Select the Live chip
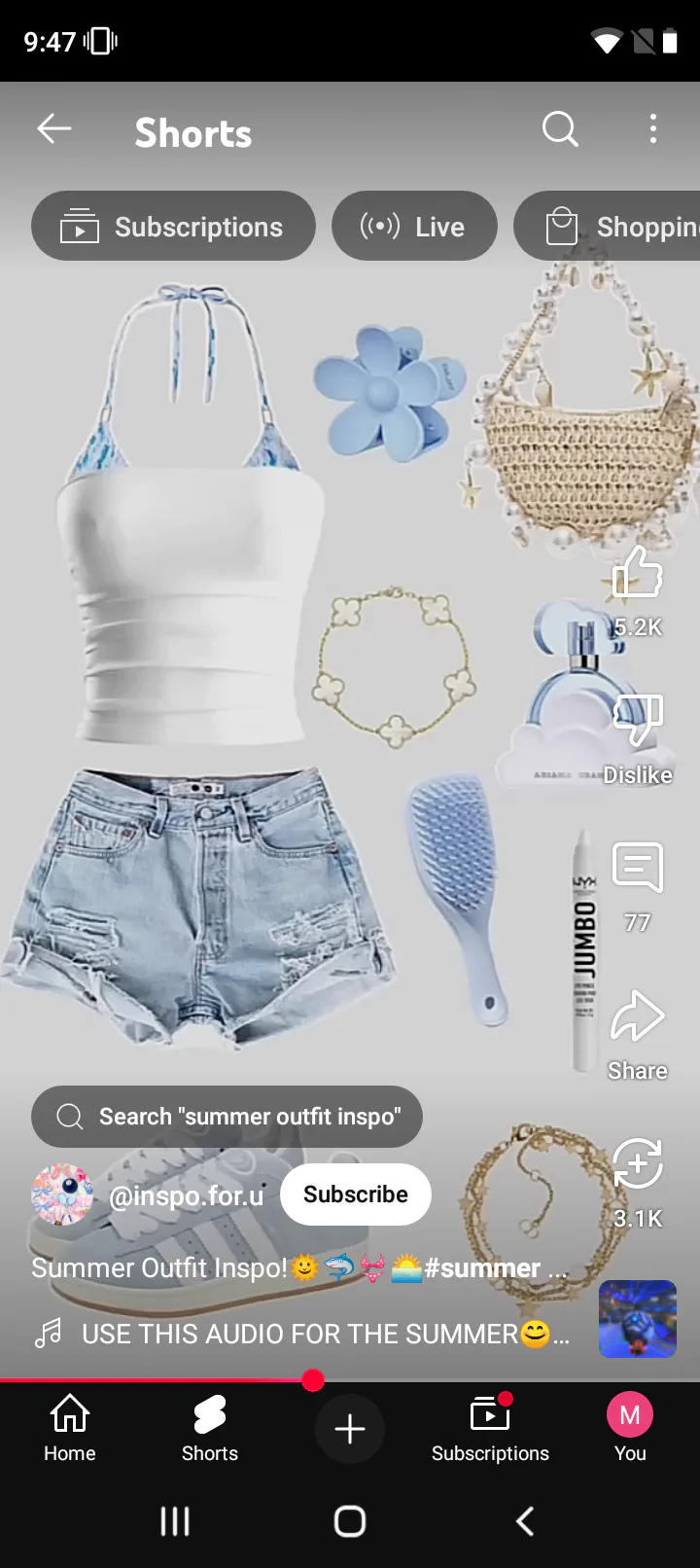This screenshot has width=700, height=1568. tap(414, 227)
